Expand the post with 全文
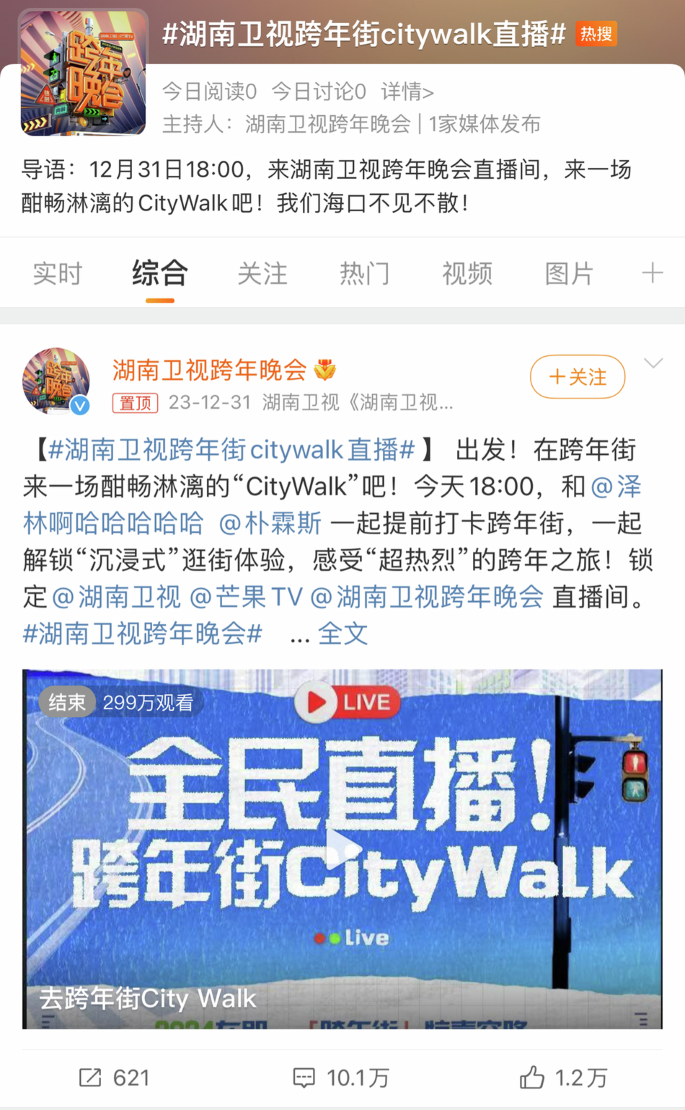Screen dimensions: 685x1110 (343, 633)
